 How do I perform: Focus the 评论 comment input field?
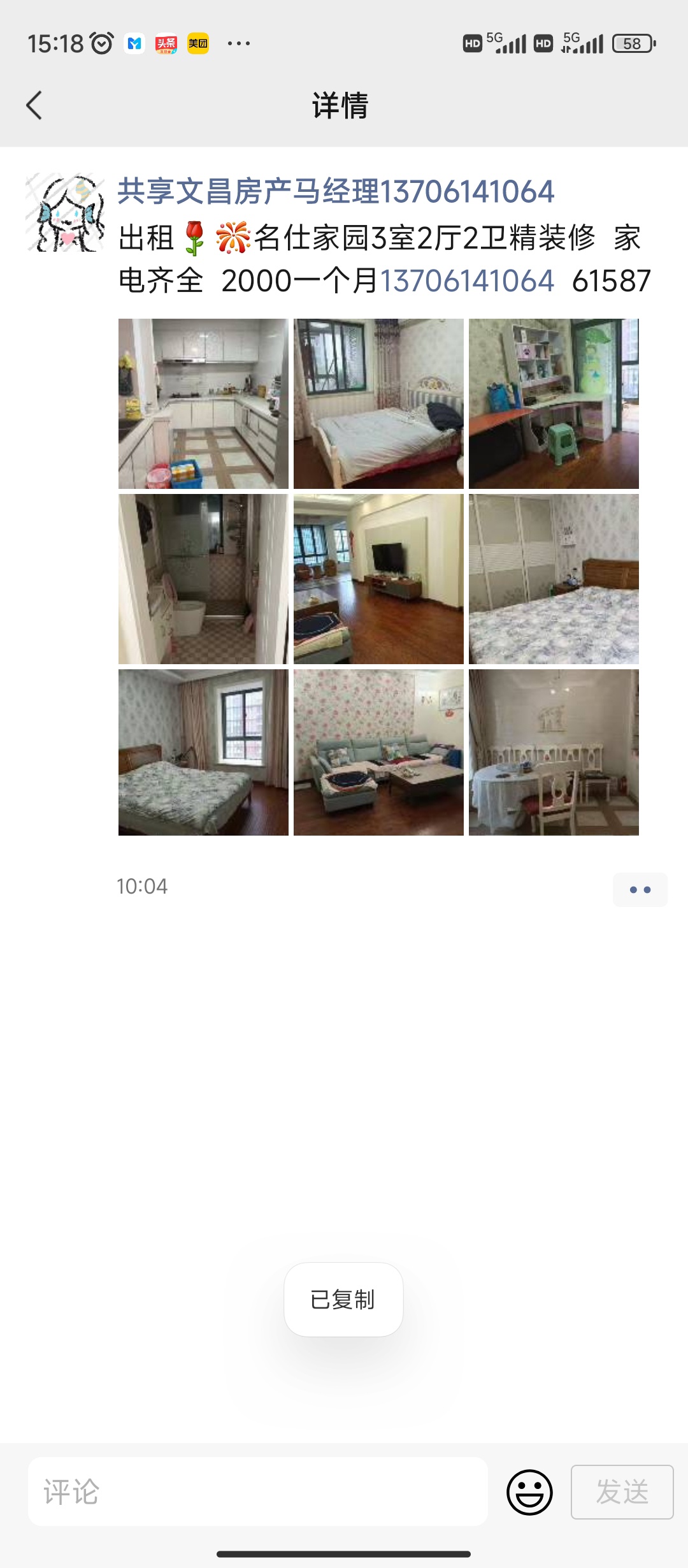[258, 1492]
